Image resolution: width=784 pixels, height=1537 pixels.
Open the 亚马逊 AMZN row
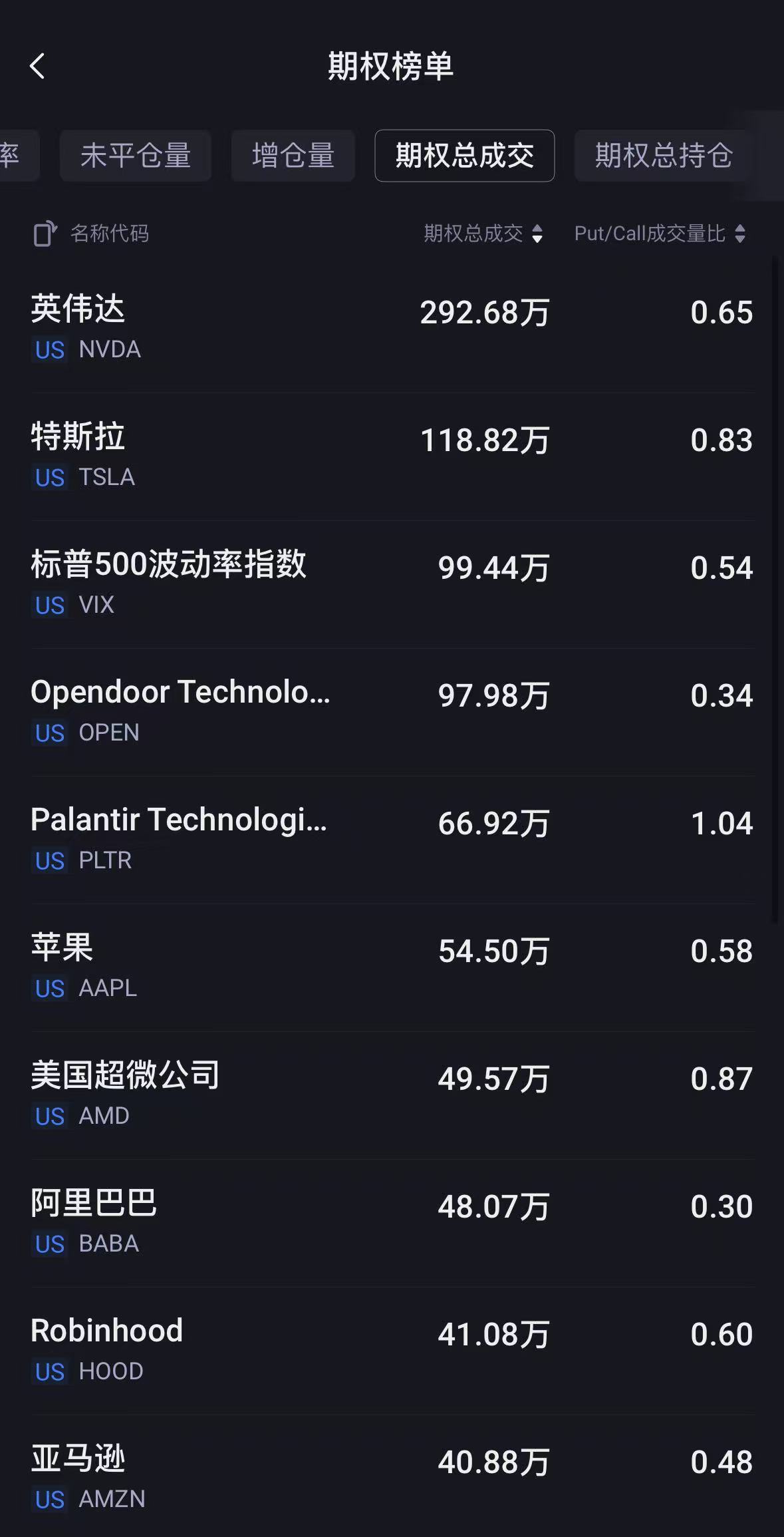click(x=392, y=1477)
